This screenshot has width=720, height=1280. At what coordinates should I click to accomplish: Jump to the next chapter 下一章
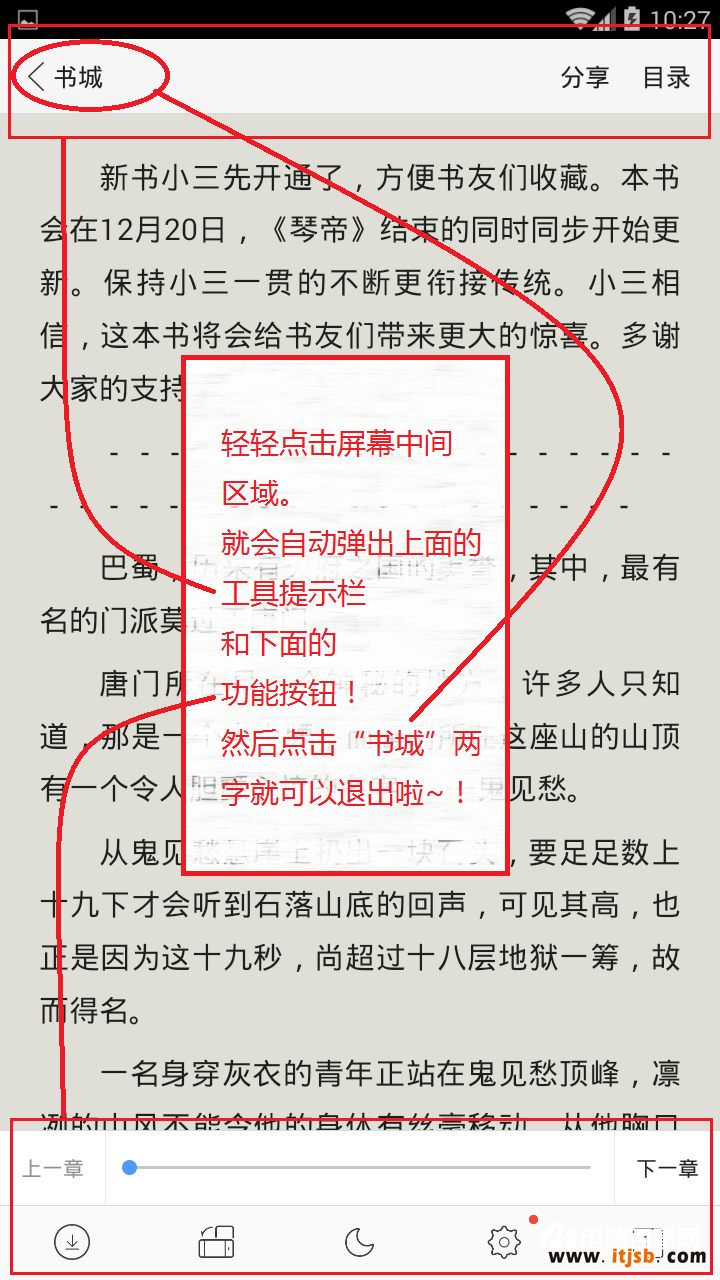click(667, 1168)
